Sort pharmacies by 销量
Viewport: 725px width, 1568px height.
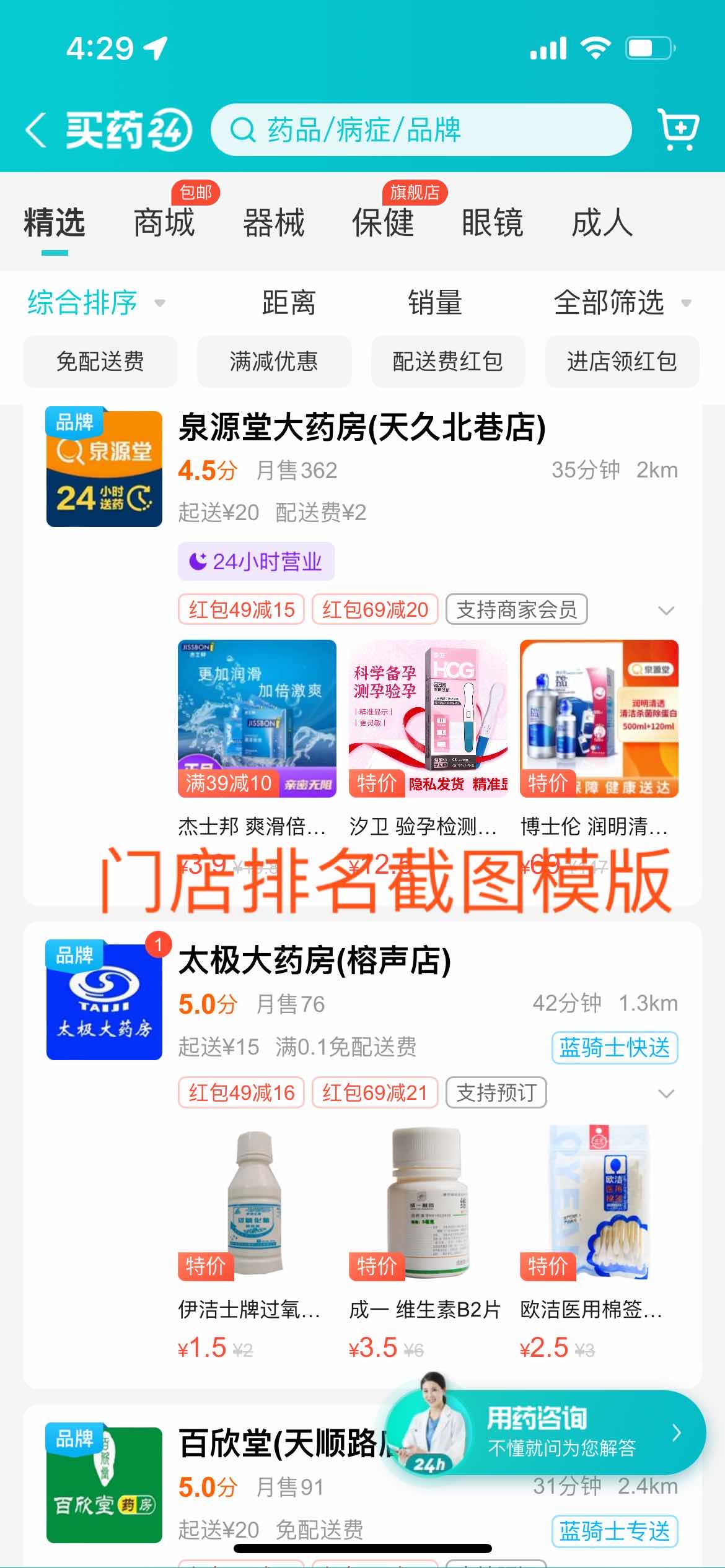435,303
